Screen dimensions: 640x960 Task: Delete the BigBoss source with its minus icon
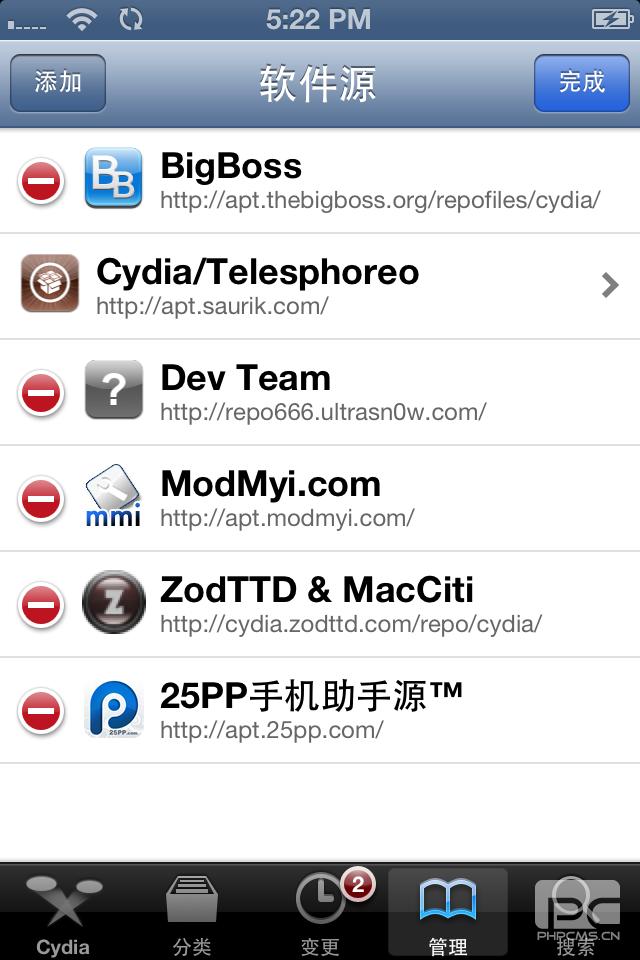[41, 182]
